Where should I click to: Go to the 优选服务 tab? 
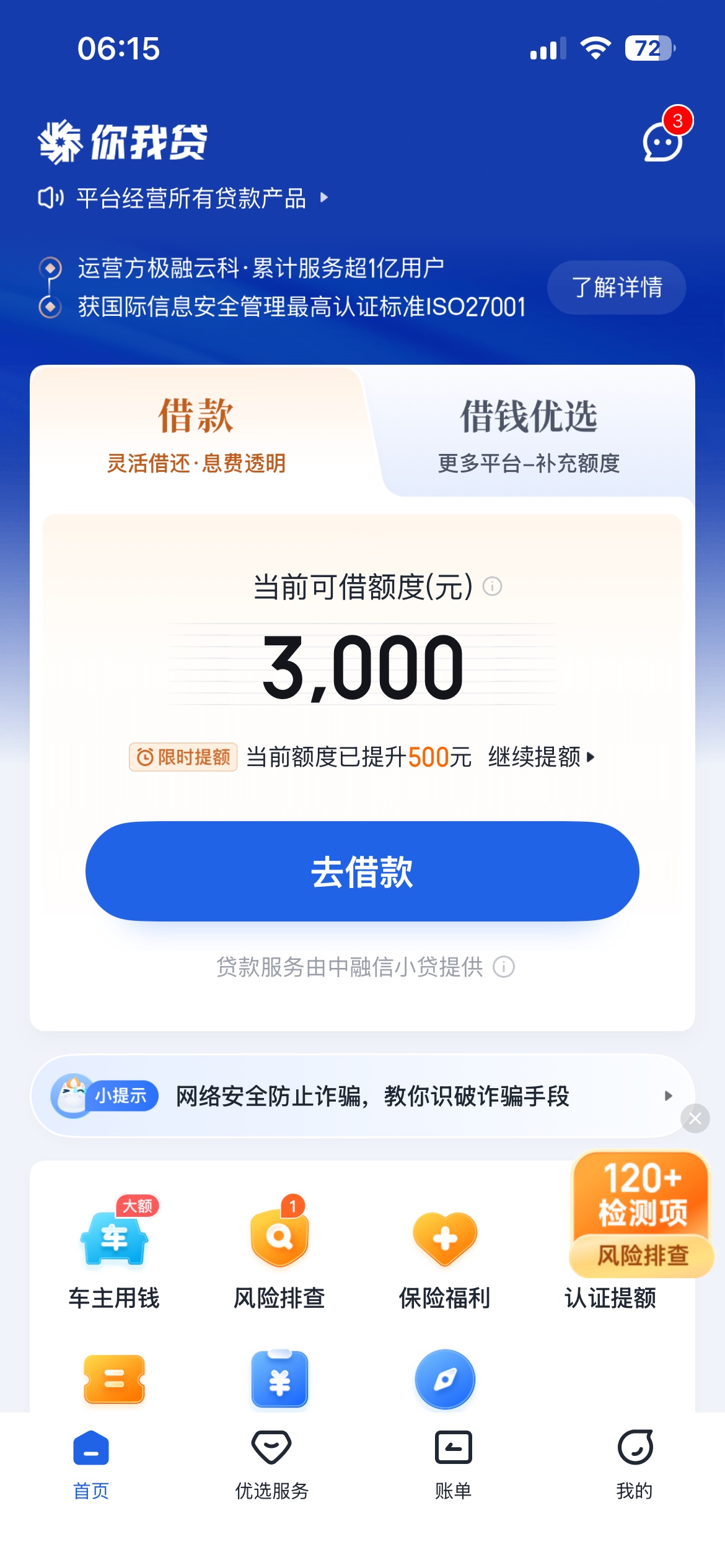[272, 1465]
